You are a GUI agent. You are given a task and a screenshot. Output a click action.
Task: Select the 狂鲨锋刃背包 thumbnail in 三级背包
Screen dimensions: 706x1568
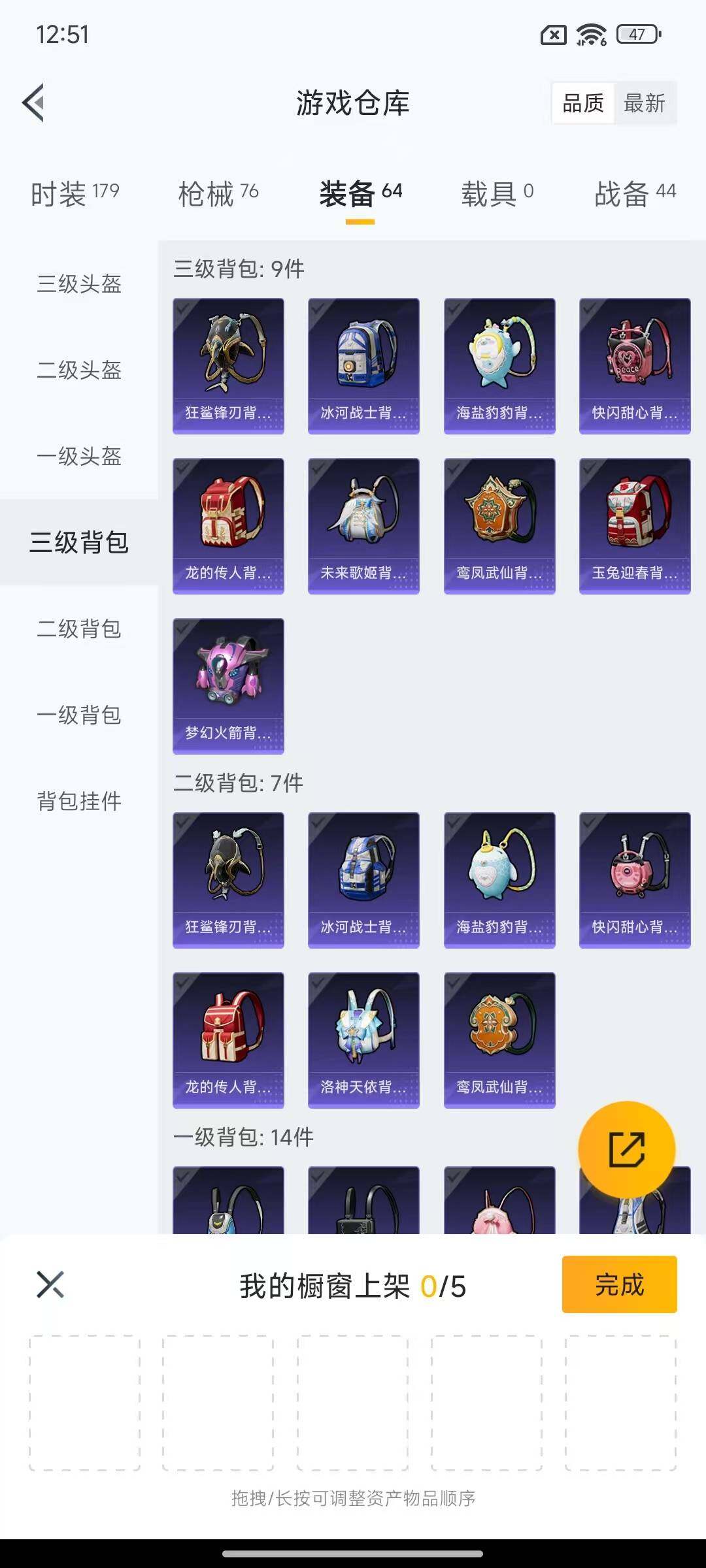tap(228, 364)
